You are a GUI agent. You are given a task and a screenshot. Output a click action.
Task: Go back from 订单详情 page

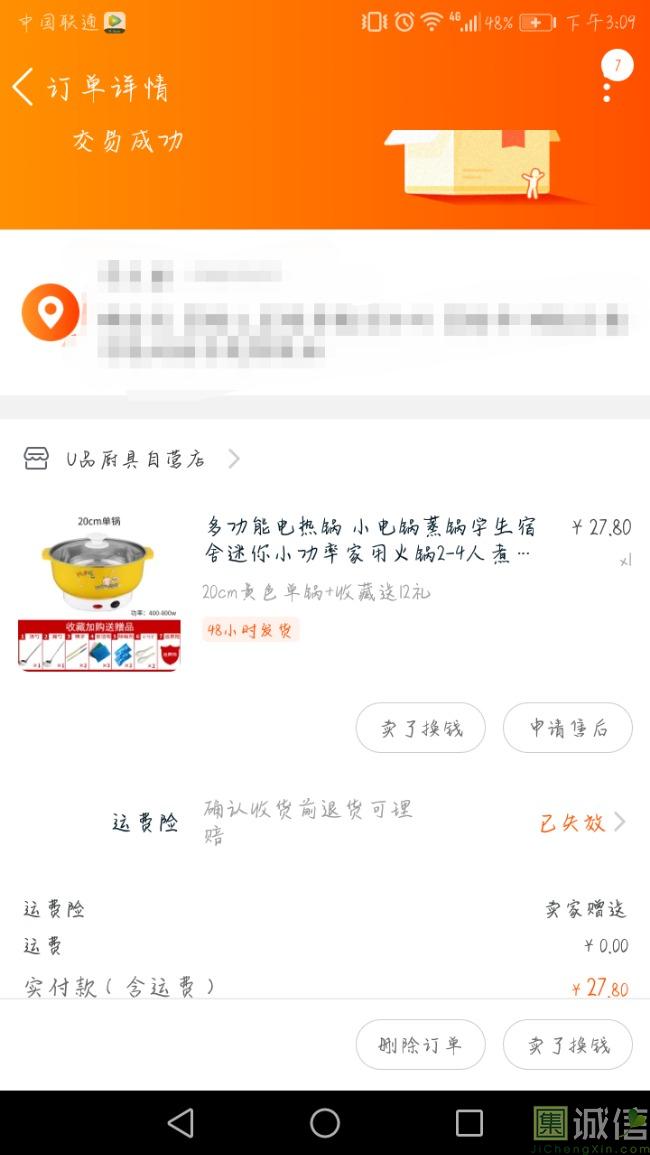click(24, 87)
